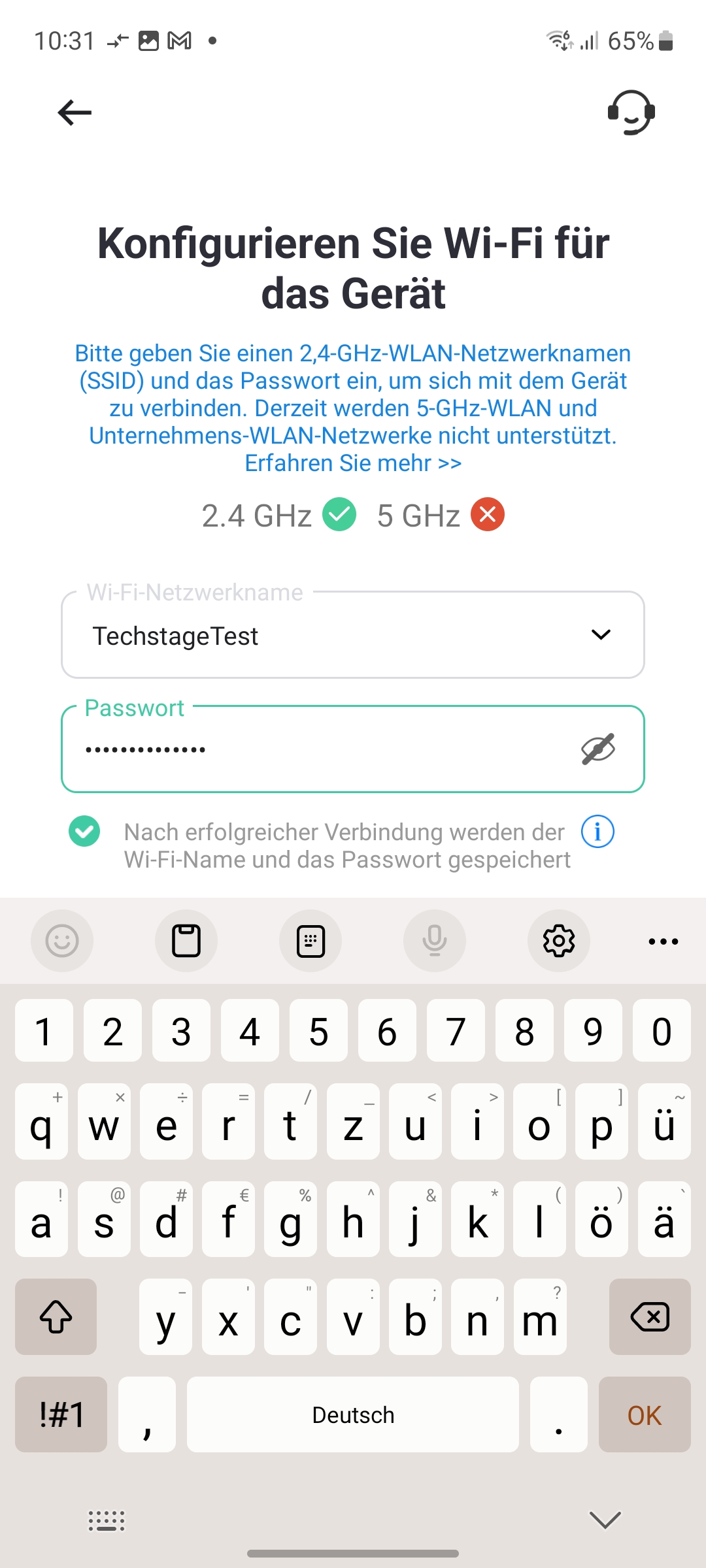This screenshot has height=1568, width=706.
Task: Go back with the arrow icon
Action: 75,113
